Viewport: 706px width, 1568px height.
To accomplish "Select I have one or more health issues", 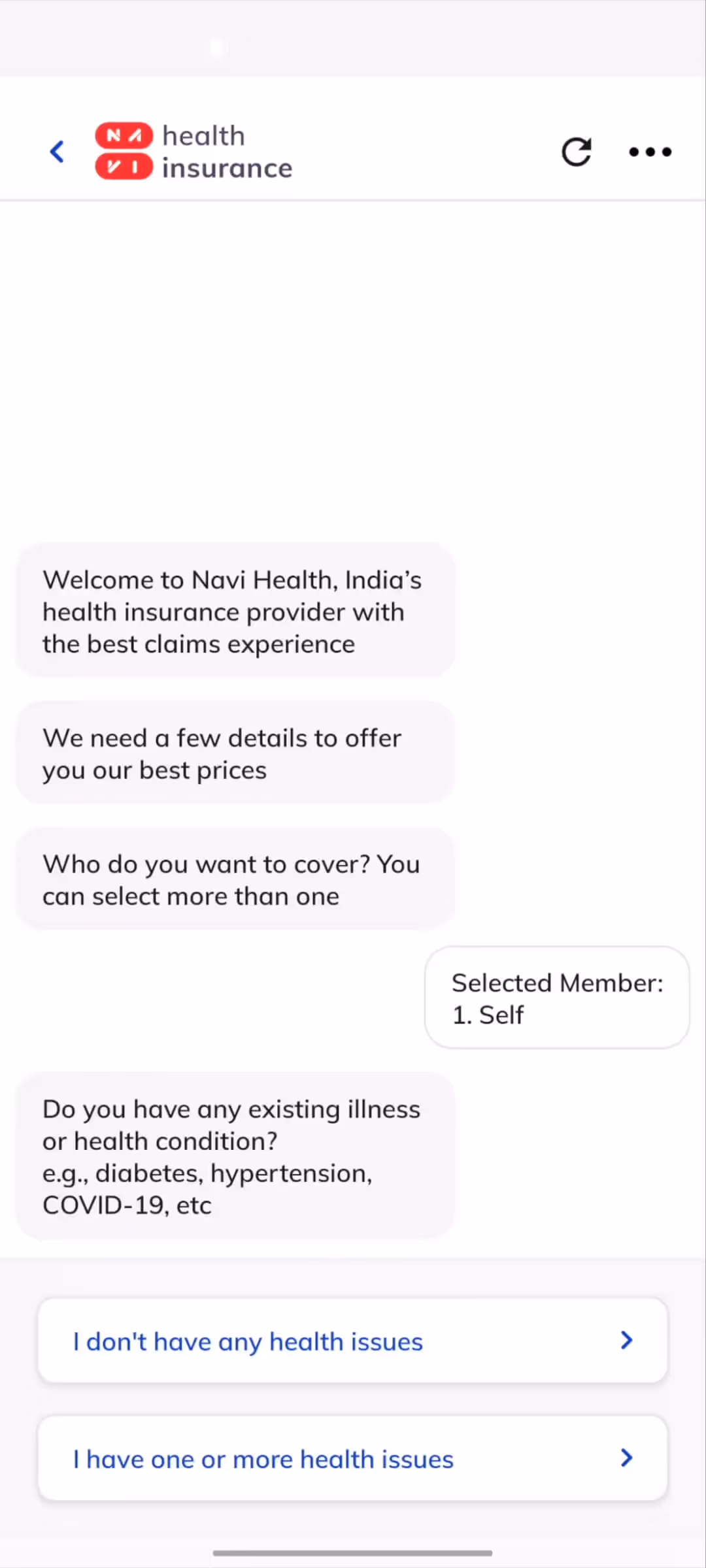I will pyautogui.click(x=353, y=1459).
